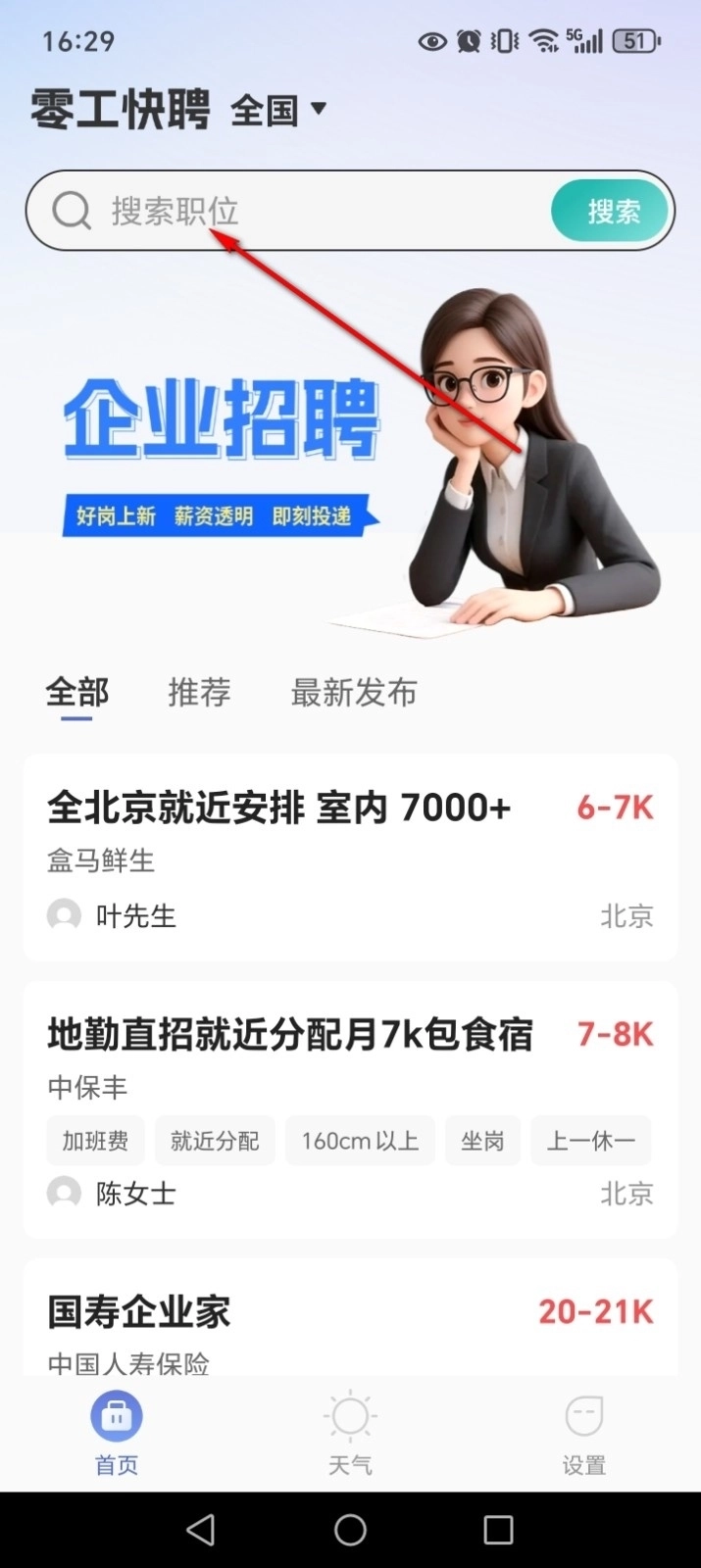
Task: Switch to the 全部 tab
Action: click(77, 693)
